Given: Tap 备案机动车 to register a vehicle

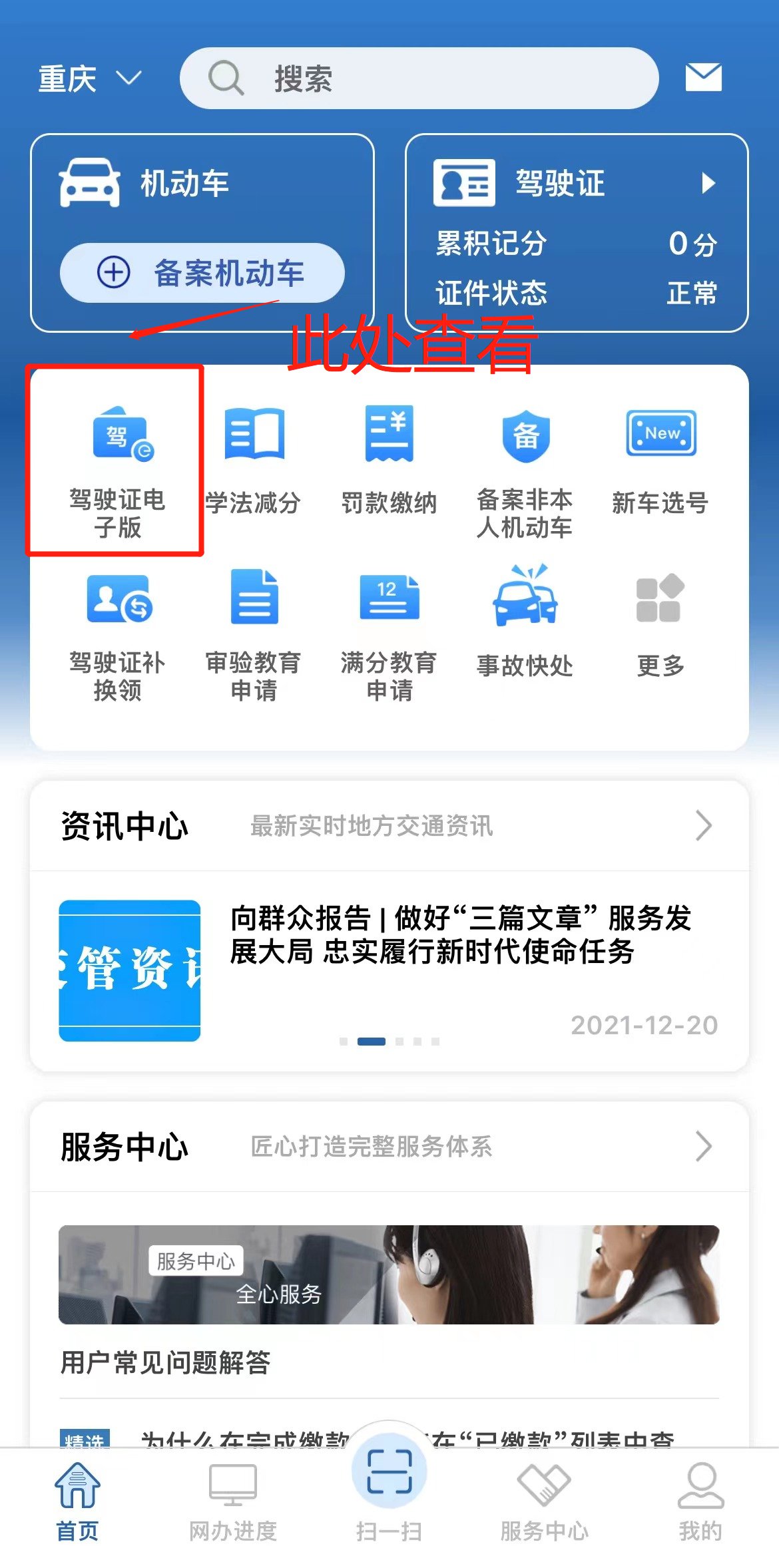Looking at the screenshot, I should [x=202, y=273].
